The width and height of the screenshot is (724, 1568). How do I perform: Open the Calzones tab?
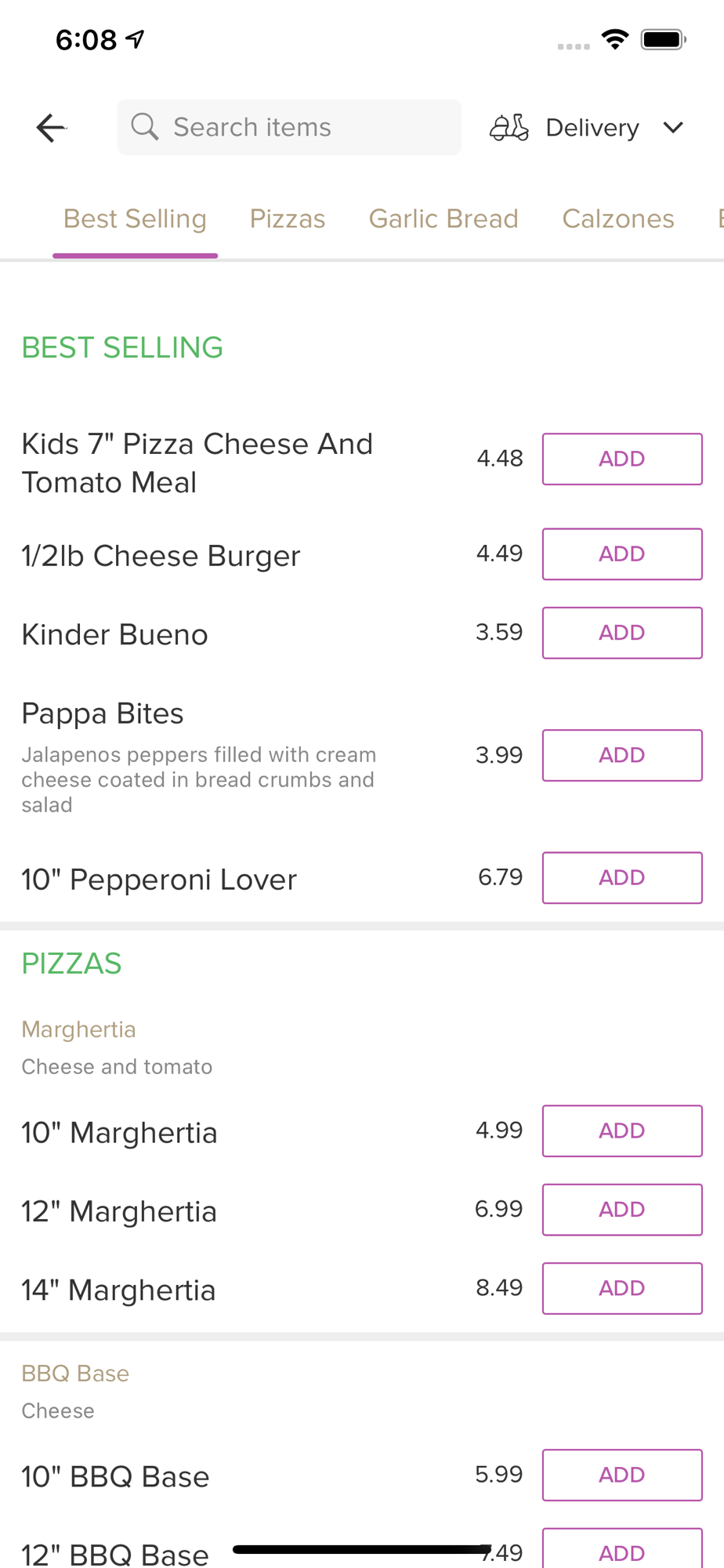(x=618, y=219)
